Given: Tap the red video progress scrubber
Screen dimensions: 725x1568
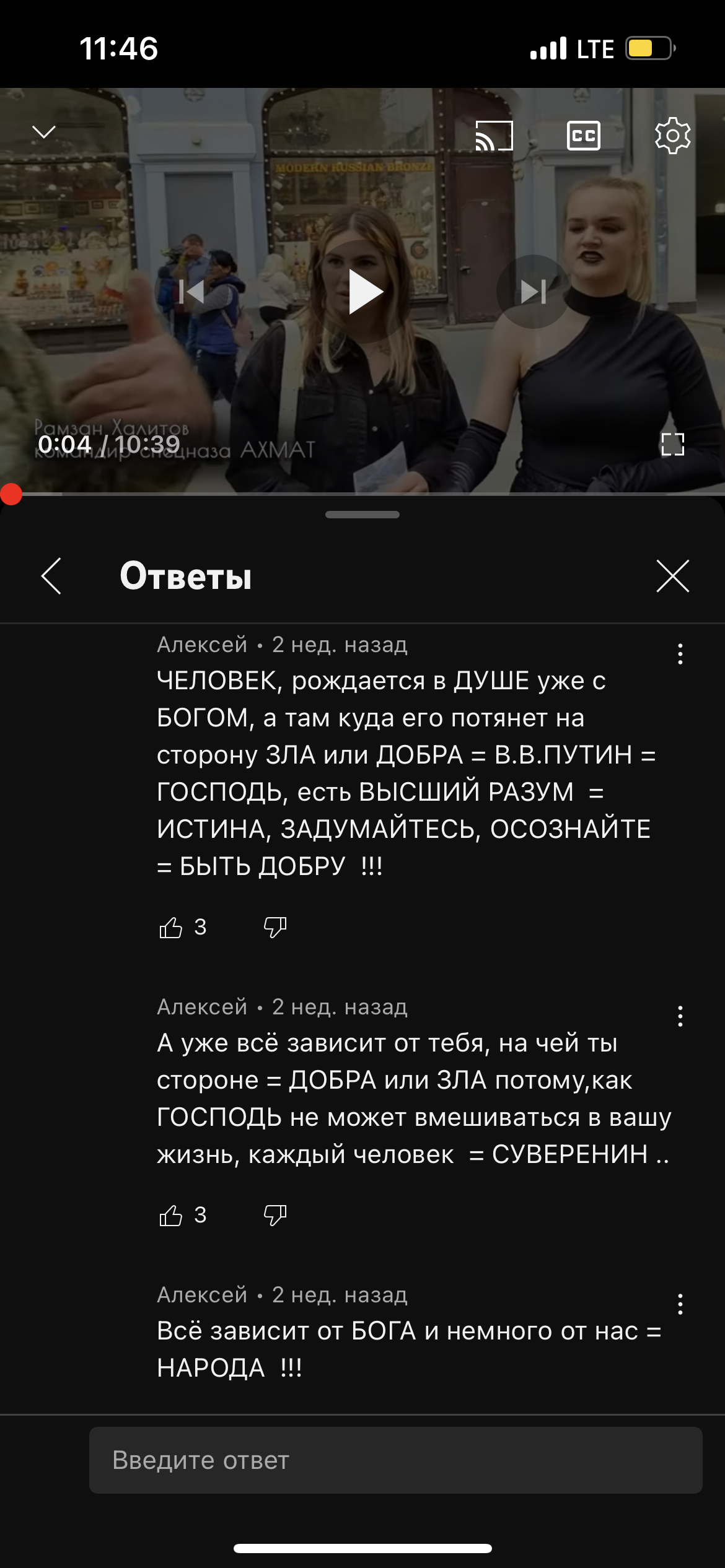Looking at the screenshot, I should (x=11, y=494).
